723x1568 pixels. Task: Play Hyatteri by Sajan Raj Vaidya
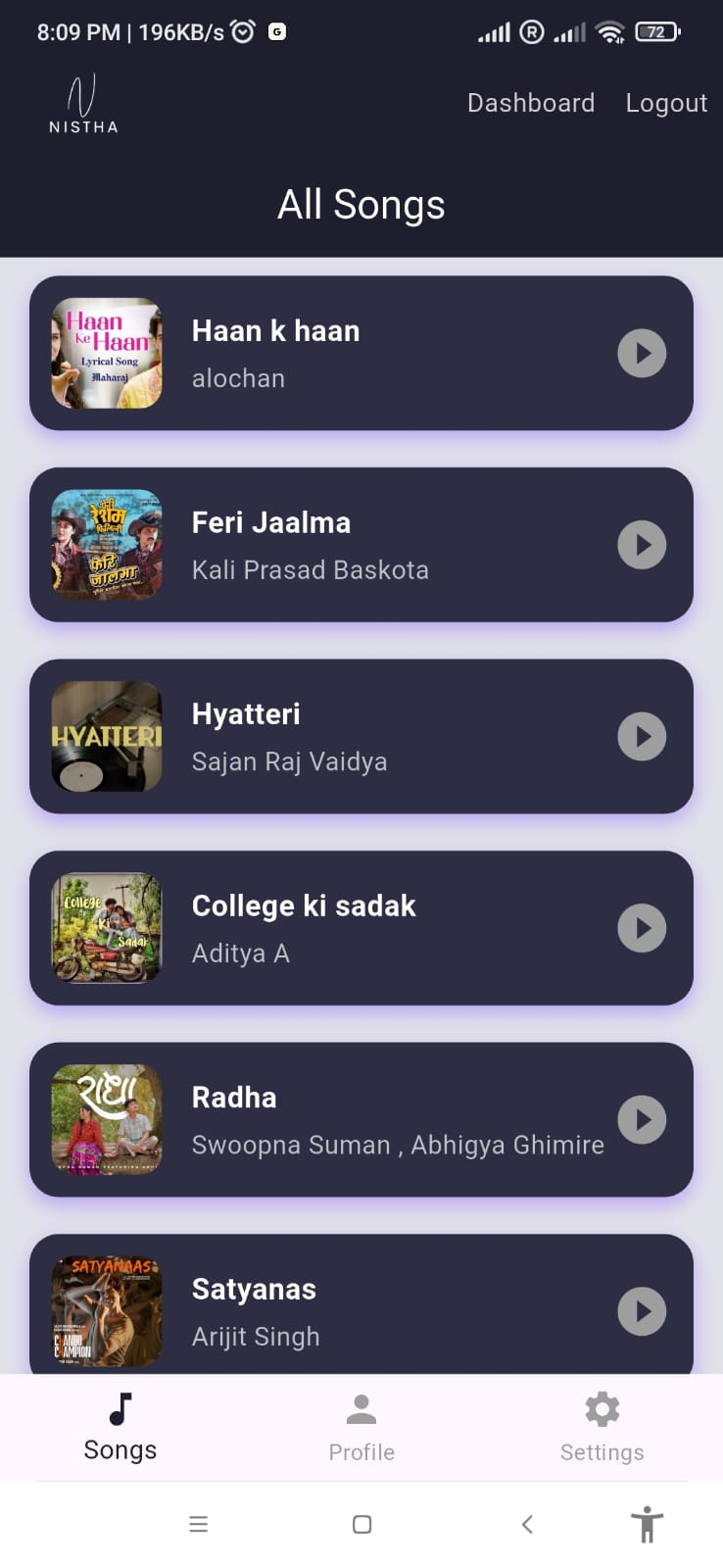click(643, 737)
